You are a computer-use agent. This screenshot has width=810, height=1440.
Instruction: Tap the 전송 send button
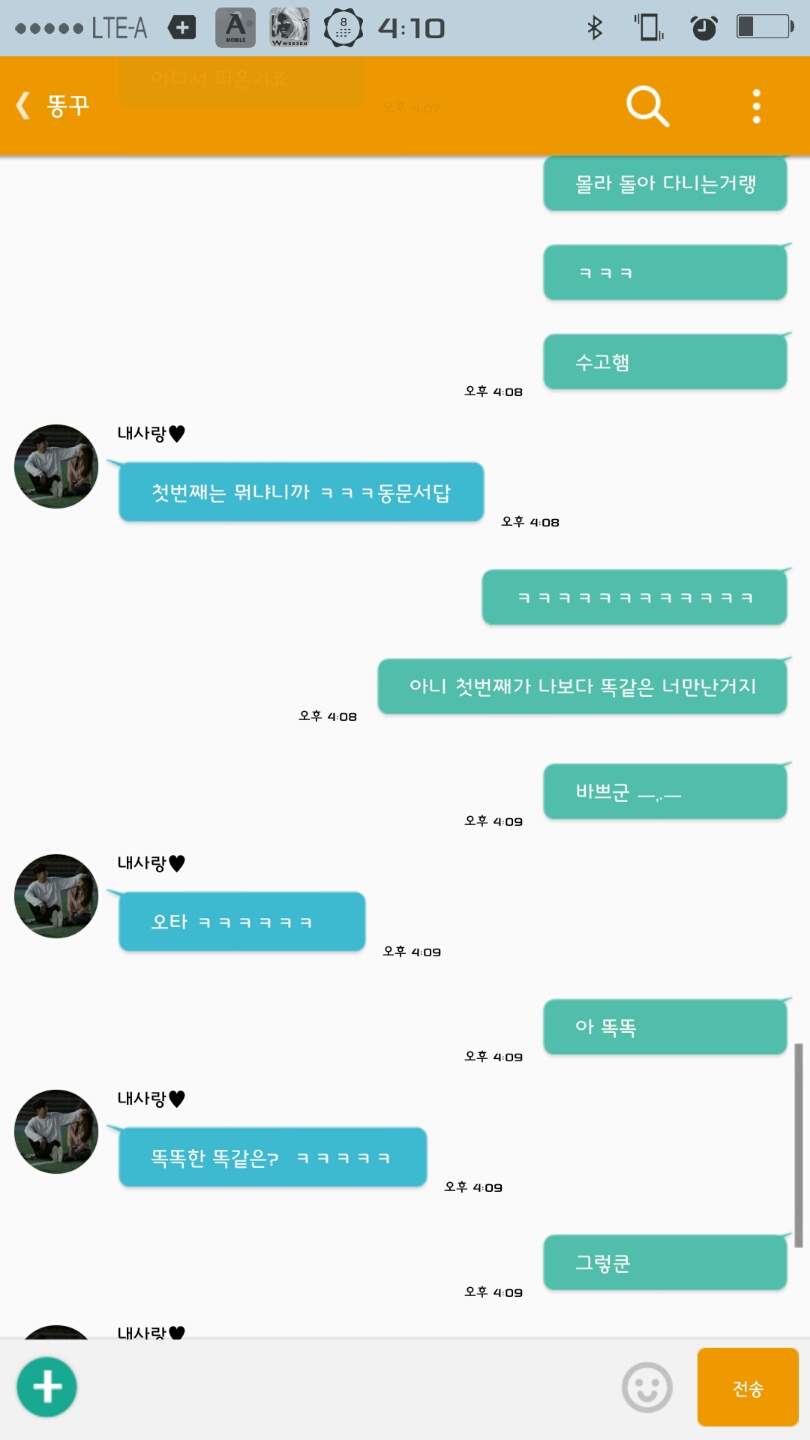click(747, 1388)
